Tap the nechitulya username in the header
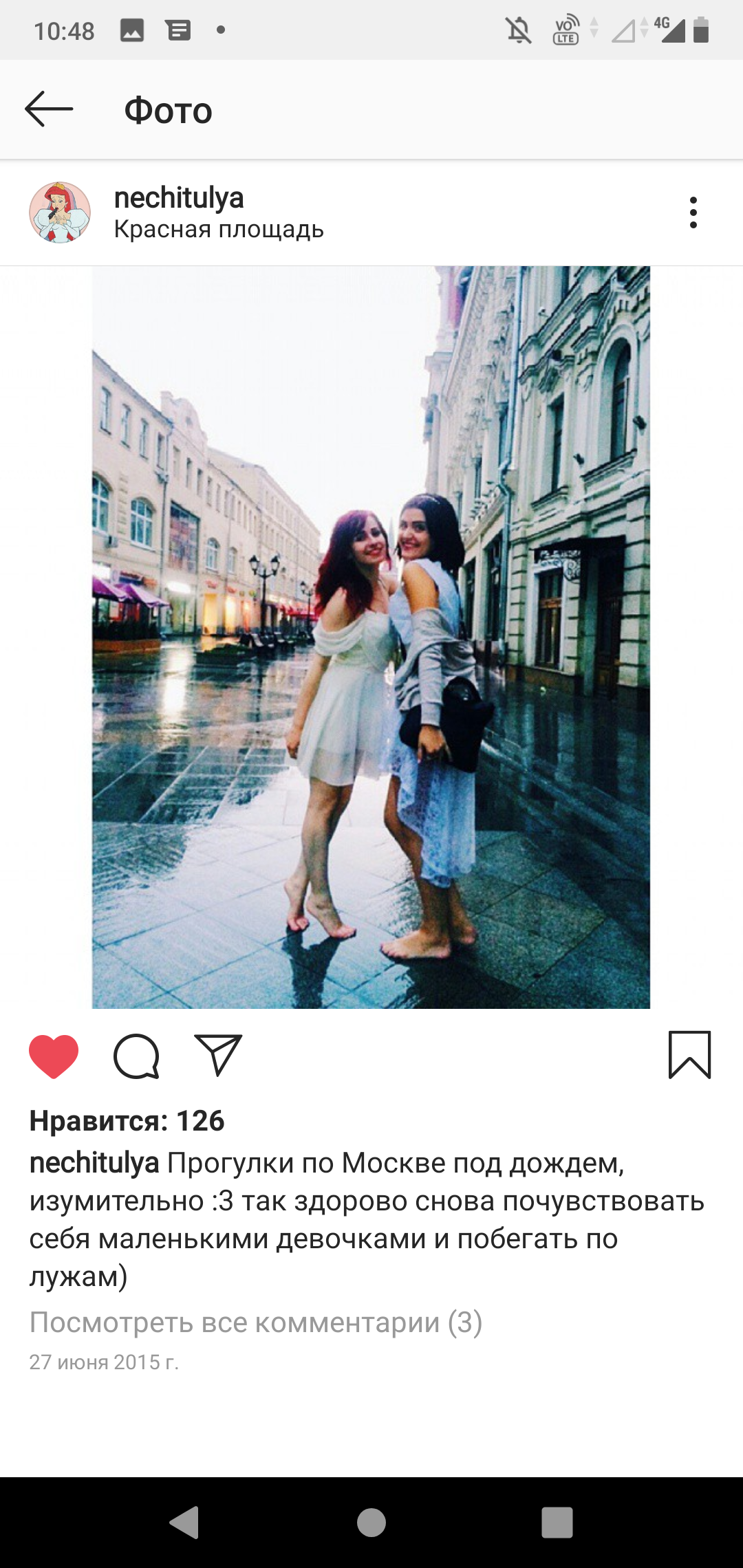This screenshot has height=1568, width=743. [179, 198]
